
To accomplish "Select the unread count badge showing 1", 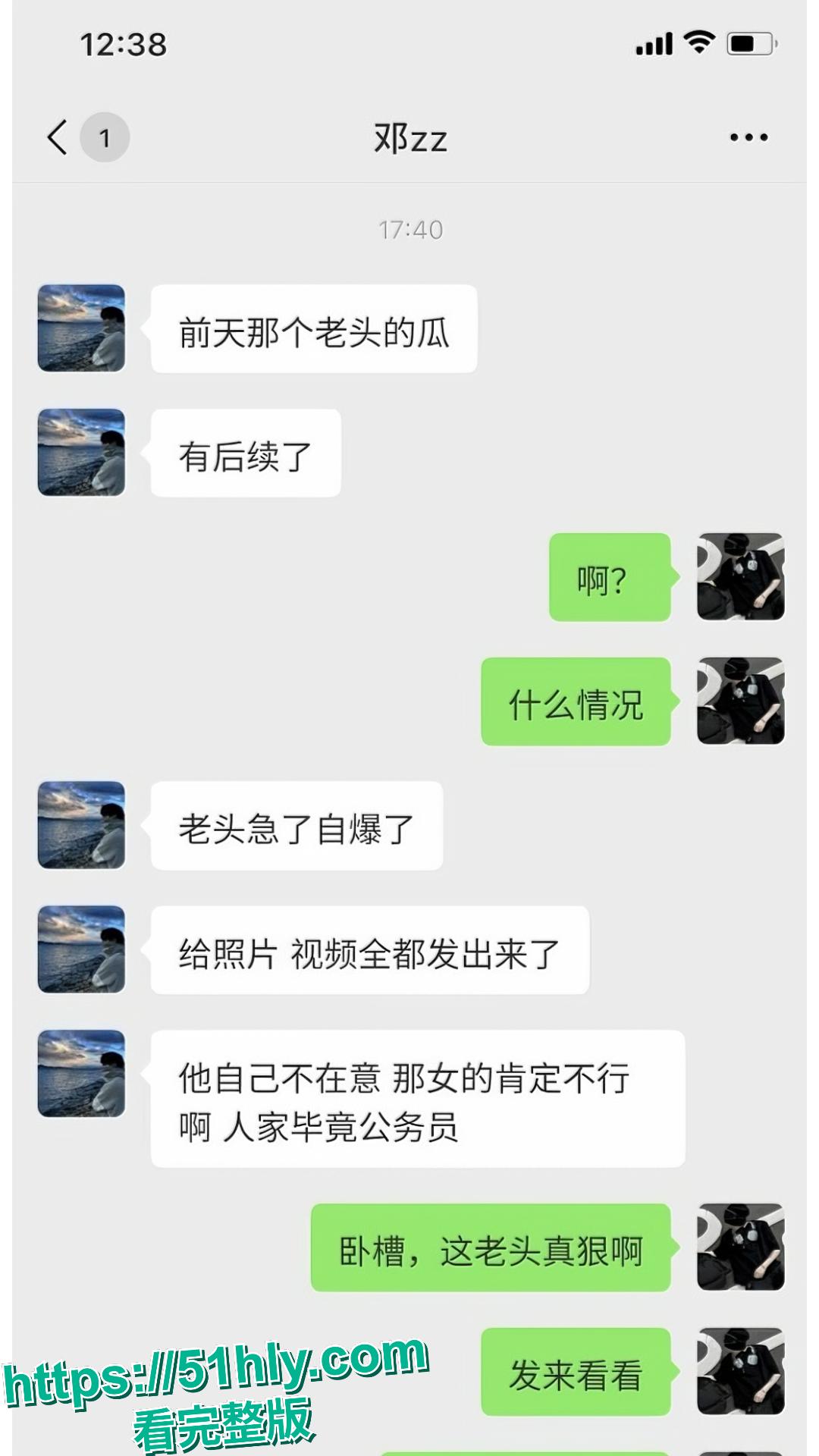I will (104, 136).
